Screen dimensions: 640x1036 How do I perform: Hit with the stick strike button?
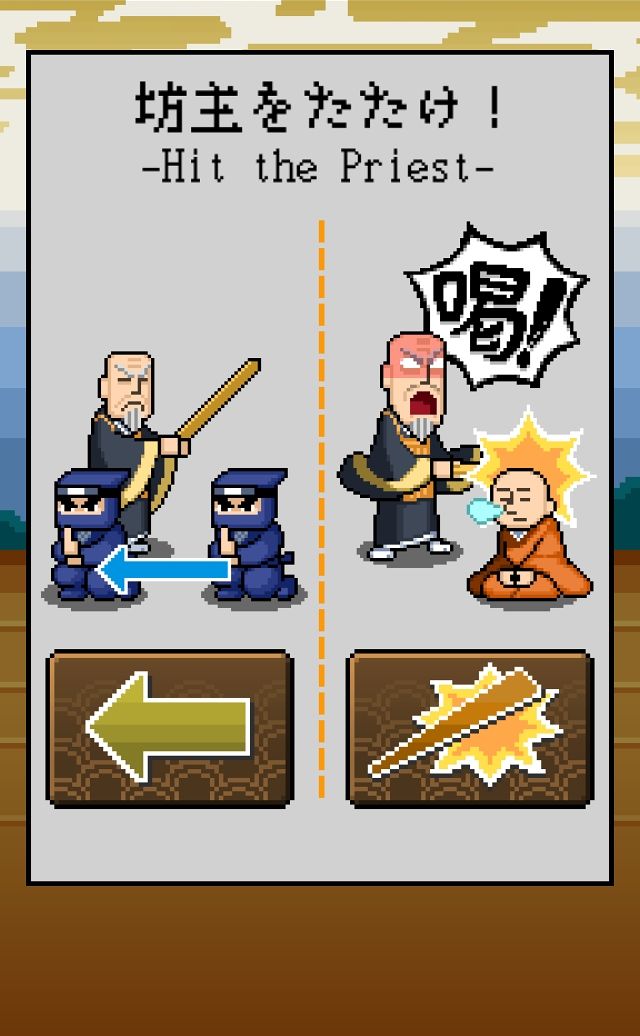point(470,729)
